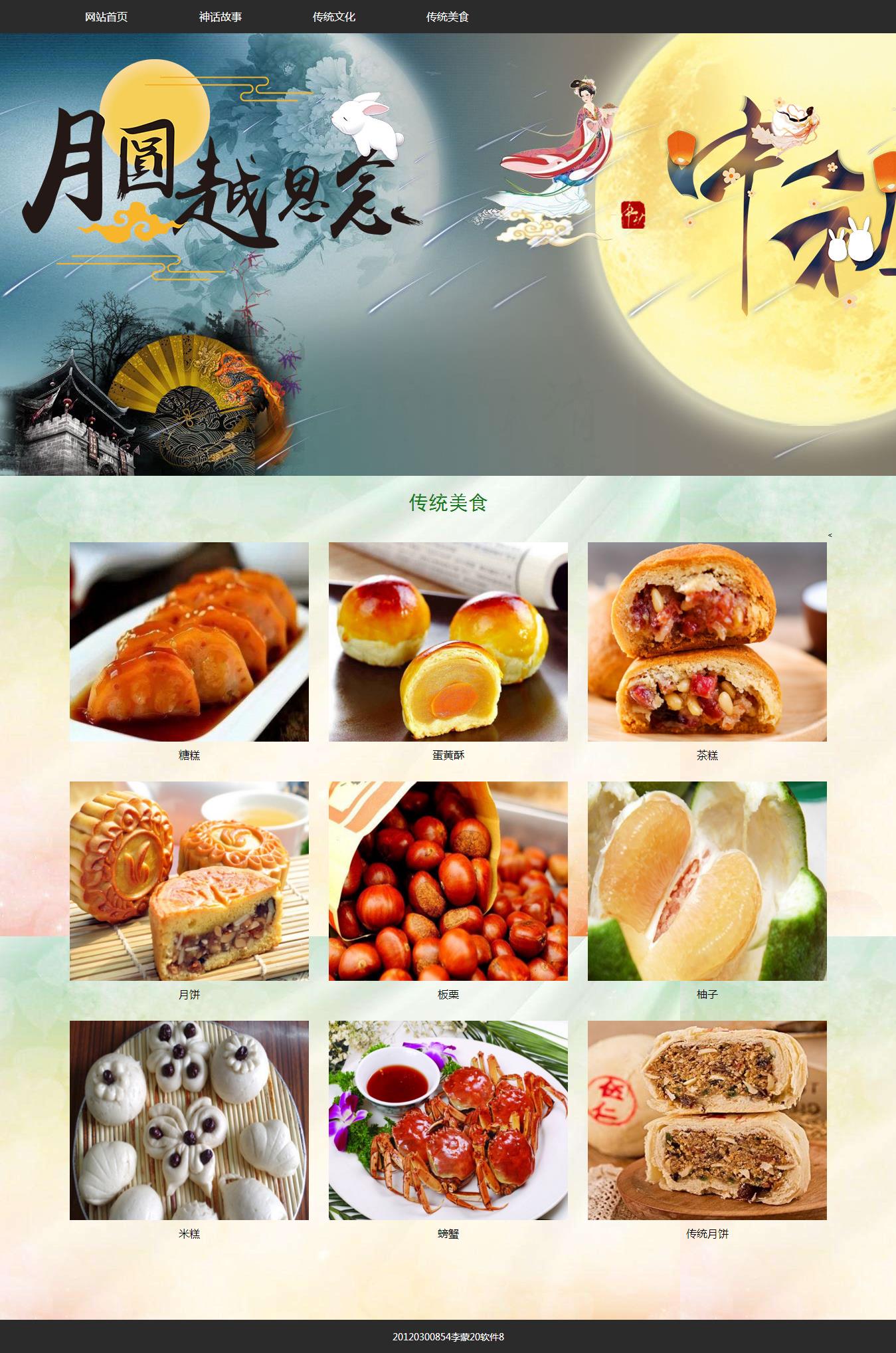896x1353 pixels.
Task: Open the 米糕 image tile
Action: coord(189,1120)
